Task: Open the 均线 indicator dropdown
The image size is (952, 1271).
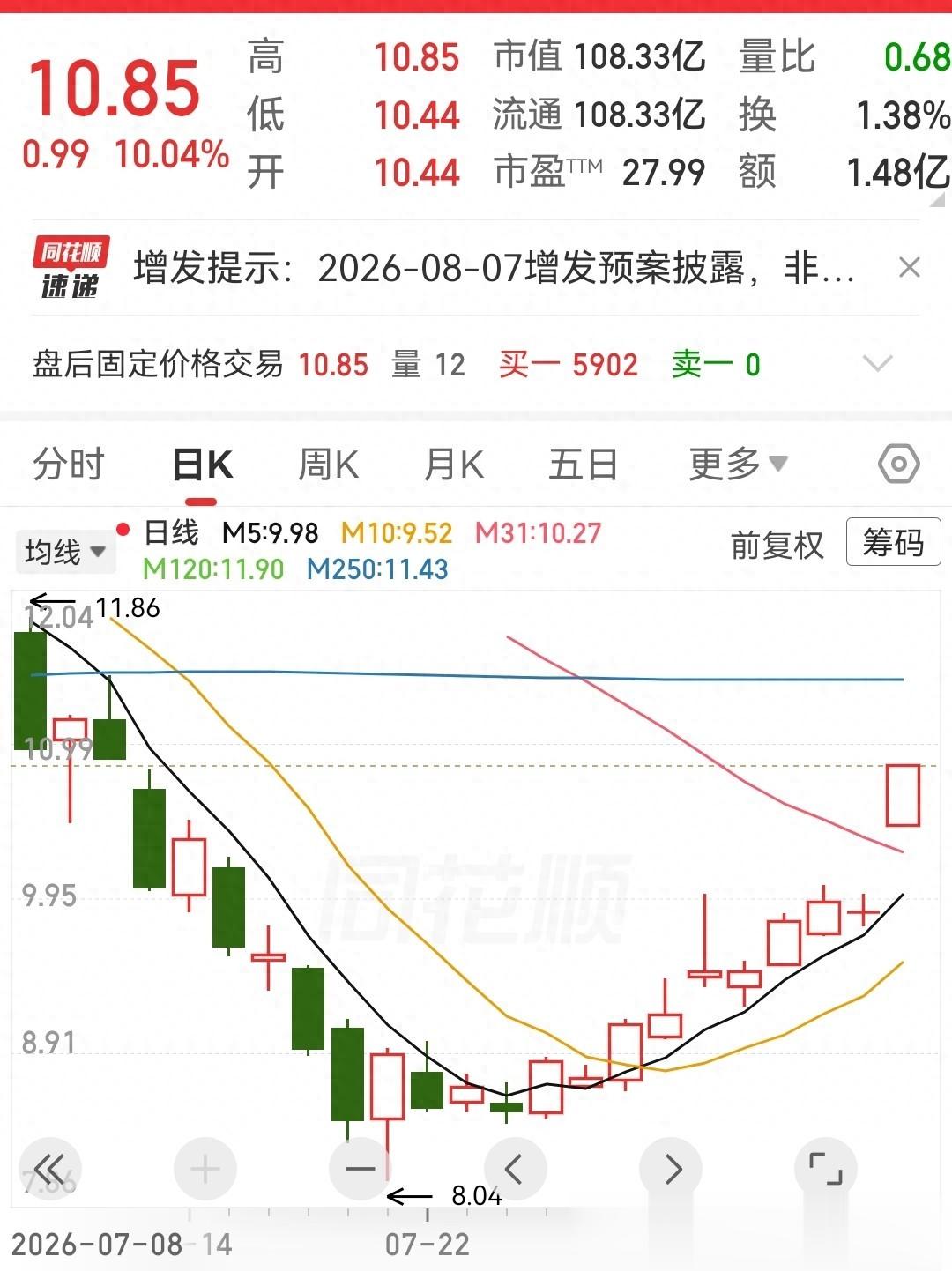Action: pos(64,552)
